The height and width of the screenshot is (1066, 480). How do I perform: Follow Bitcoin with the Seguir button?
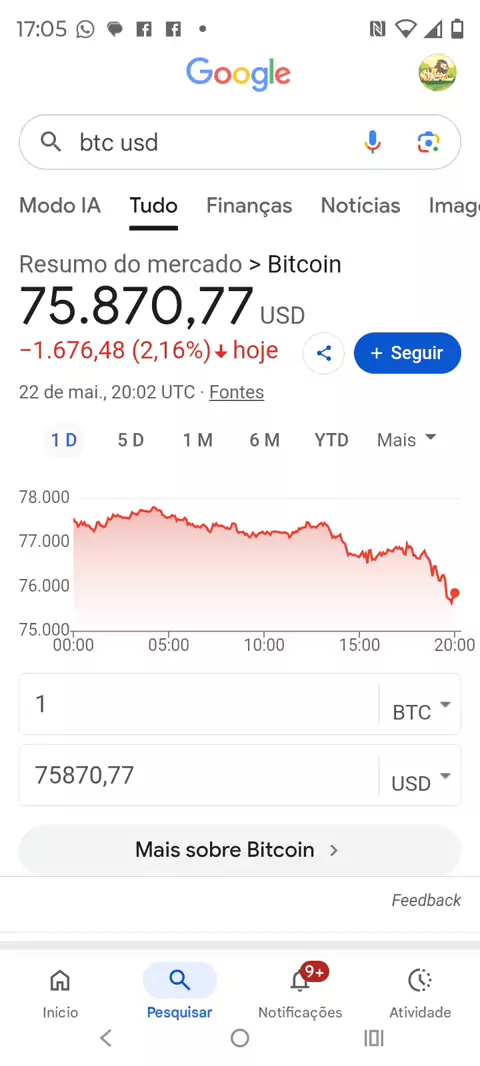coord(407,353)
